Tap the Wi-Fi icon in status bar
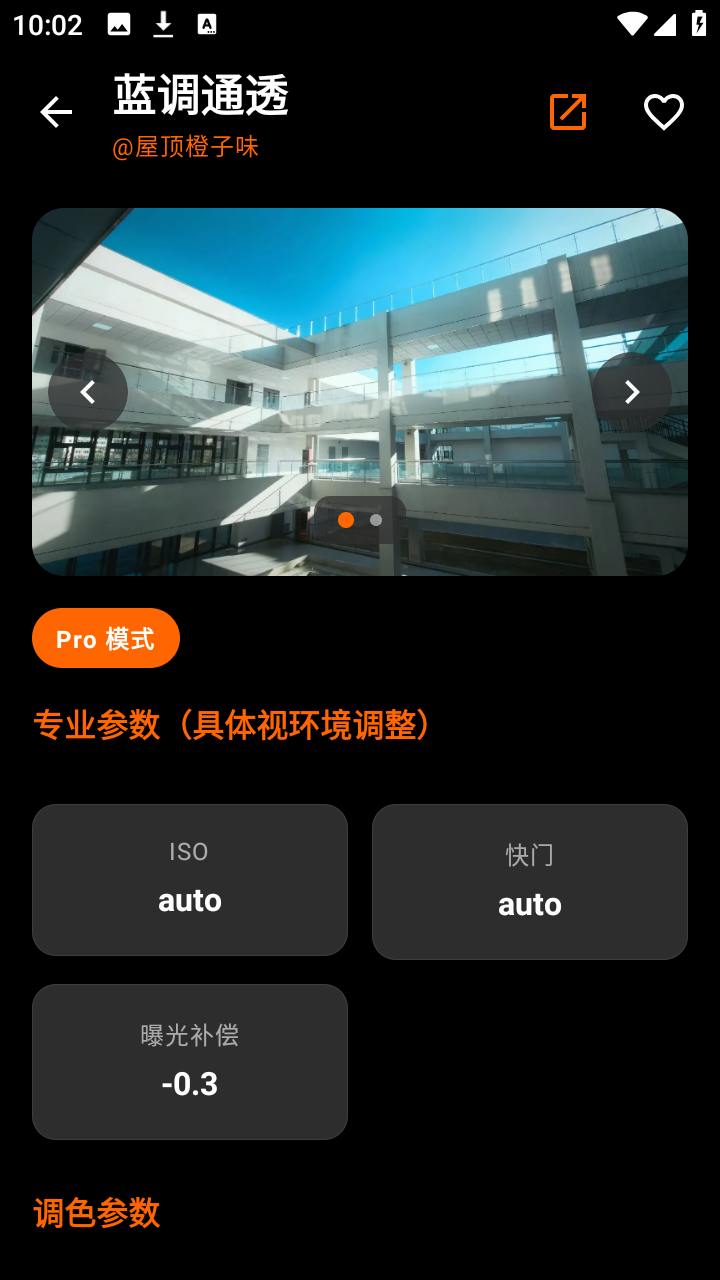 (632, 22)
